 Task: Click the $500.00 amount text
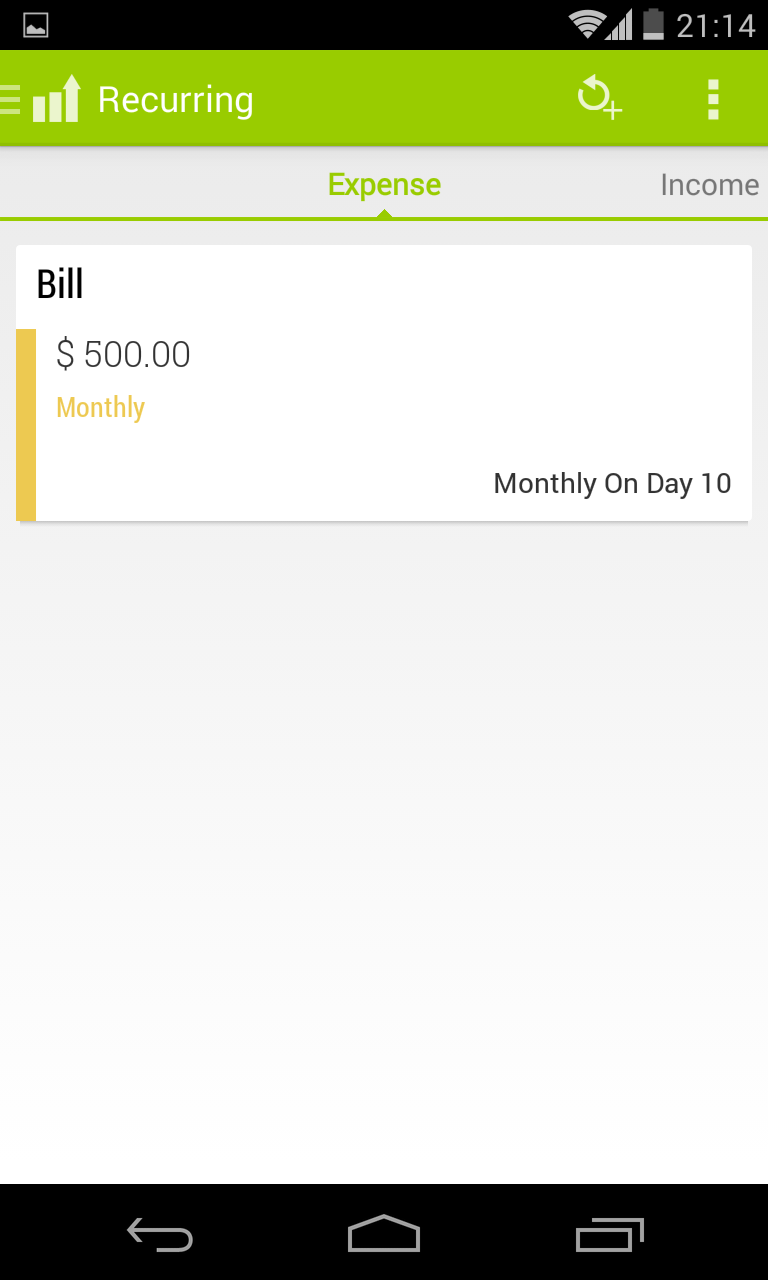coord(124,354)
